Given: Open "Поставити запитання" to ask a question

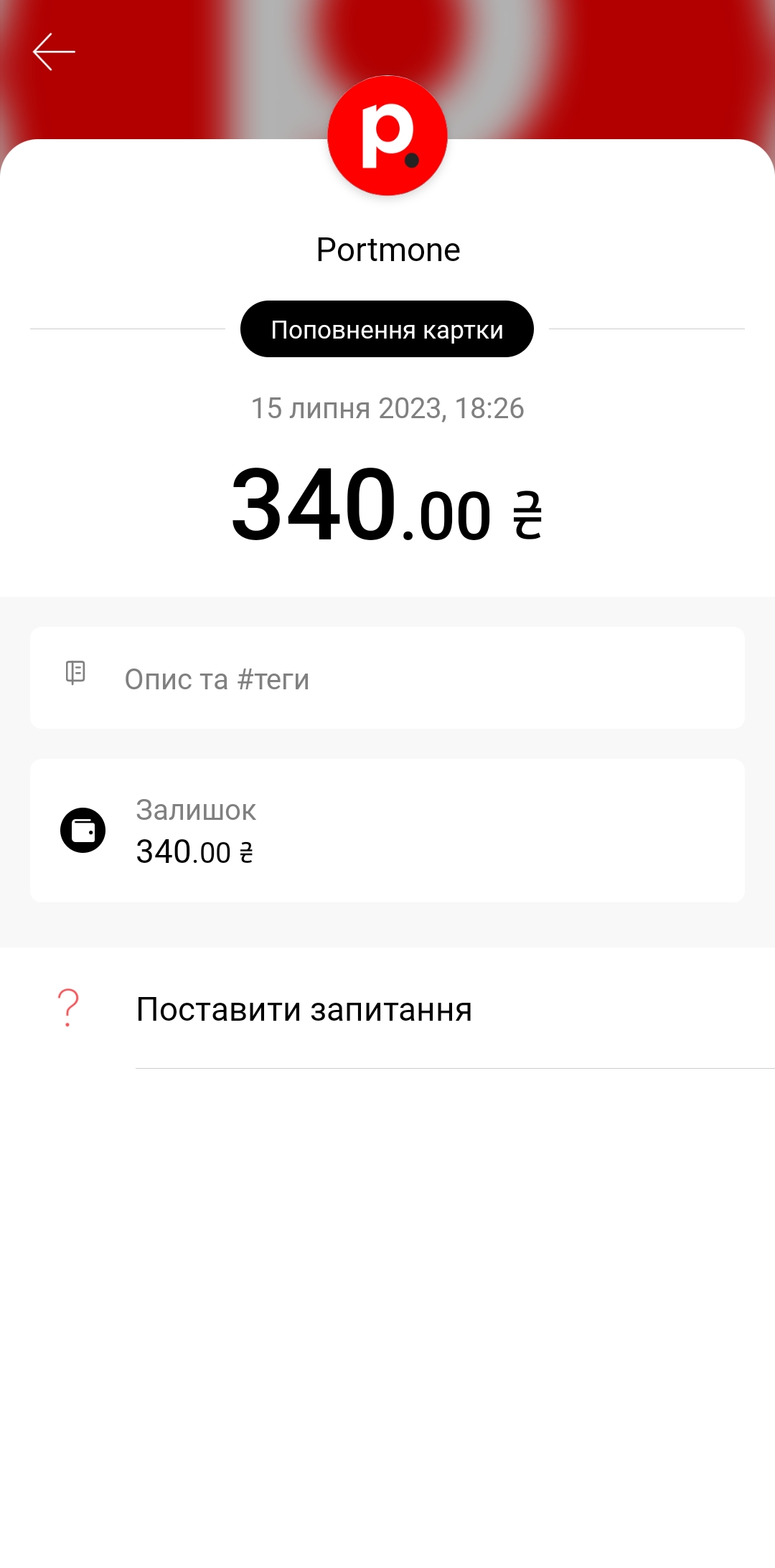Looking at the screenshot, I should tap(304, 1009).
